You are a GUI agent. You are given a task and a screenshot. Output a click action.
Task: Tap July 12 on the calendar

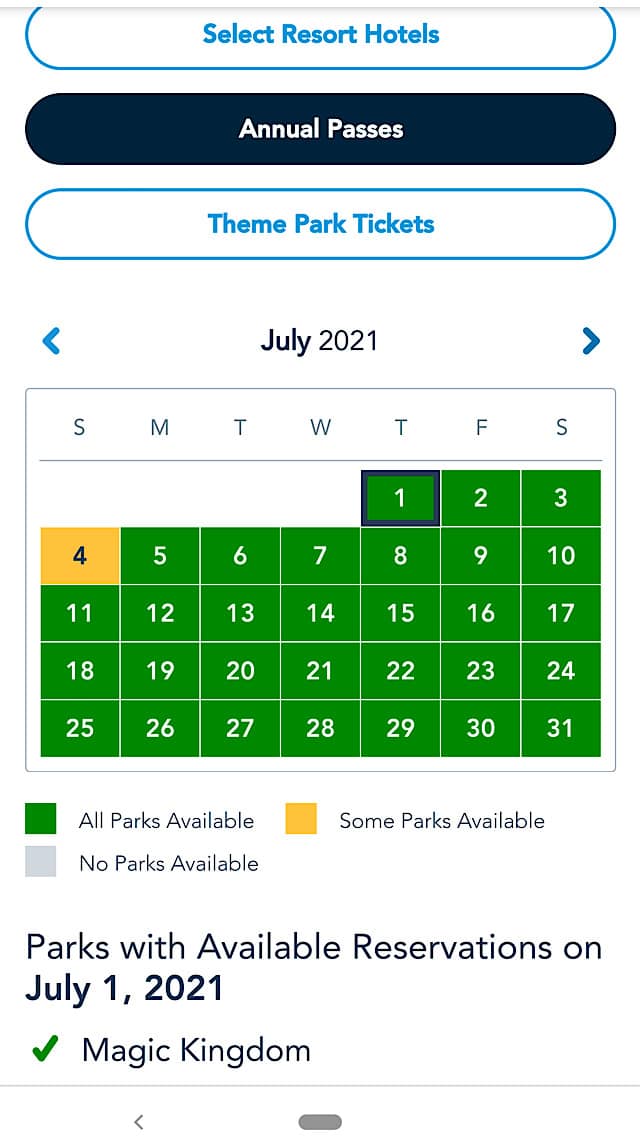point(160,613)
